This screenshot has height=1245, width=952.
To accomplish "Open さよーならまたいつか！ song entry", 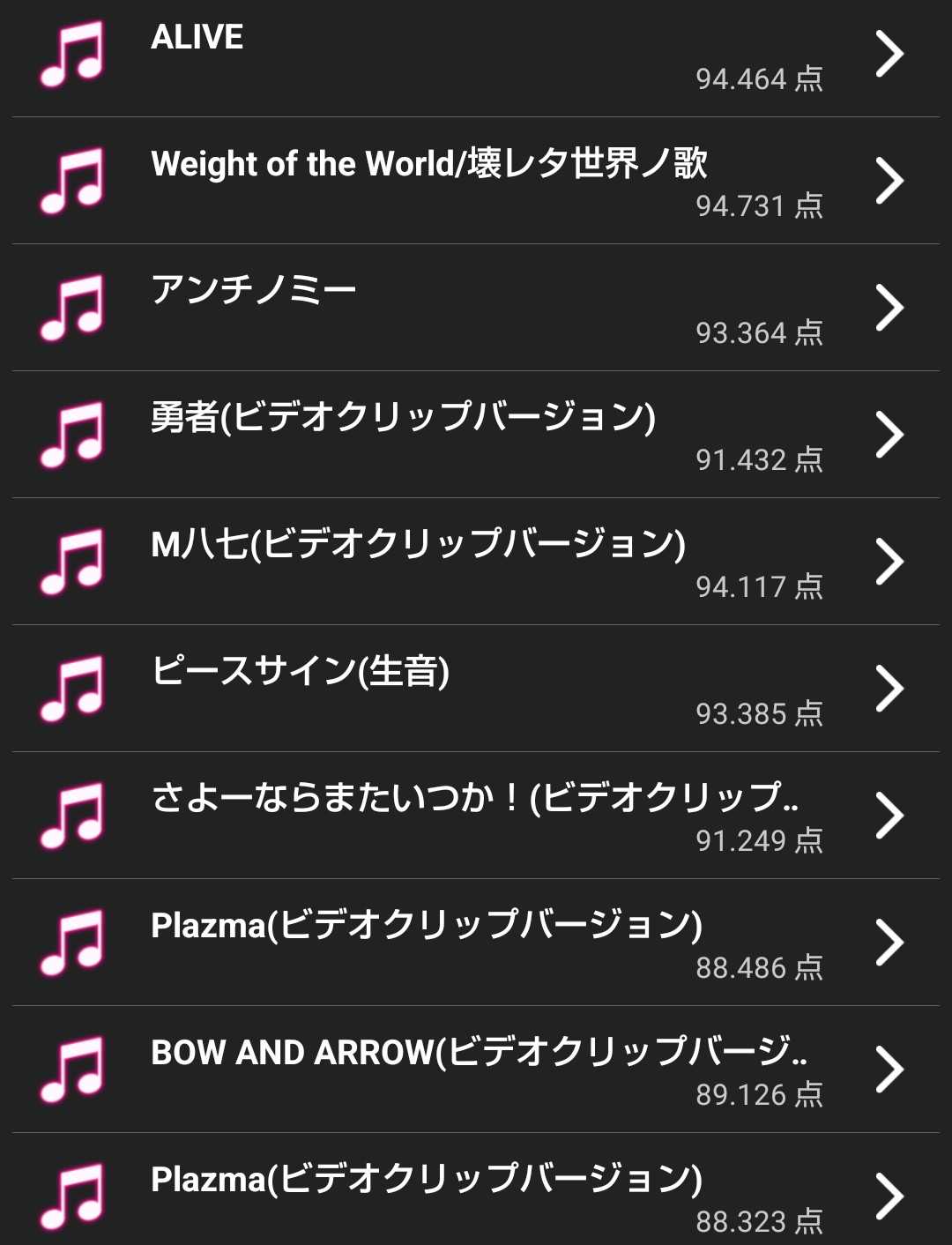I will click(476, 816).
